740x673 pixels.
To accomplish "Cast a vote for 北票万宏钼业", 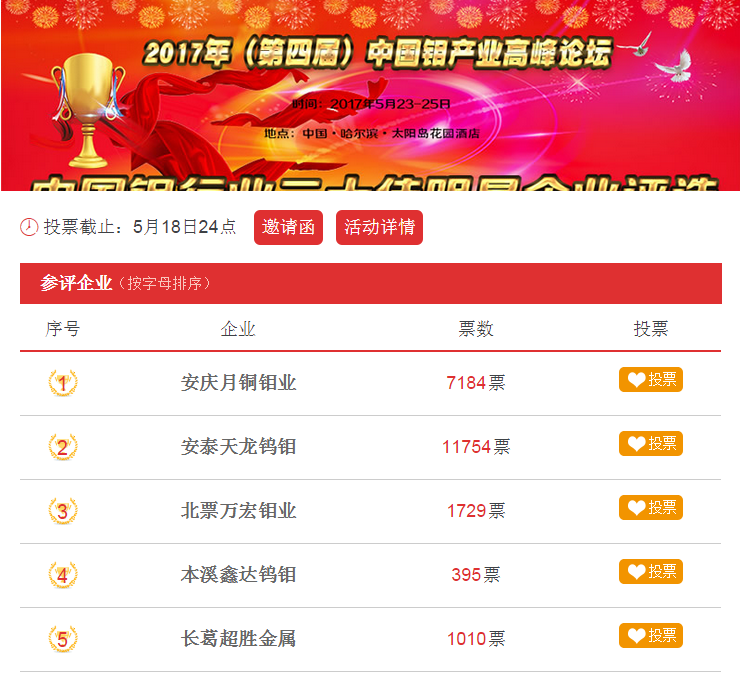I will point(650,508).
